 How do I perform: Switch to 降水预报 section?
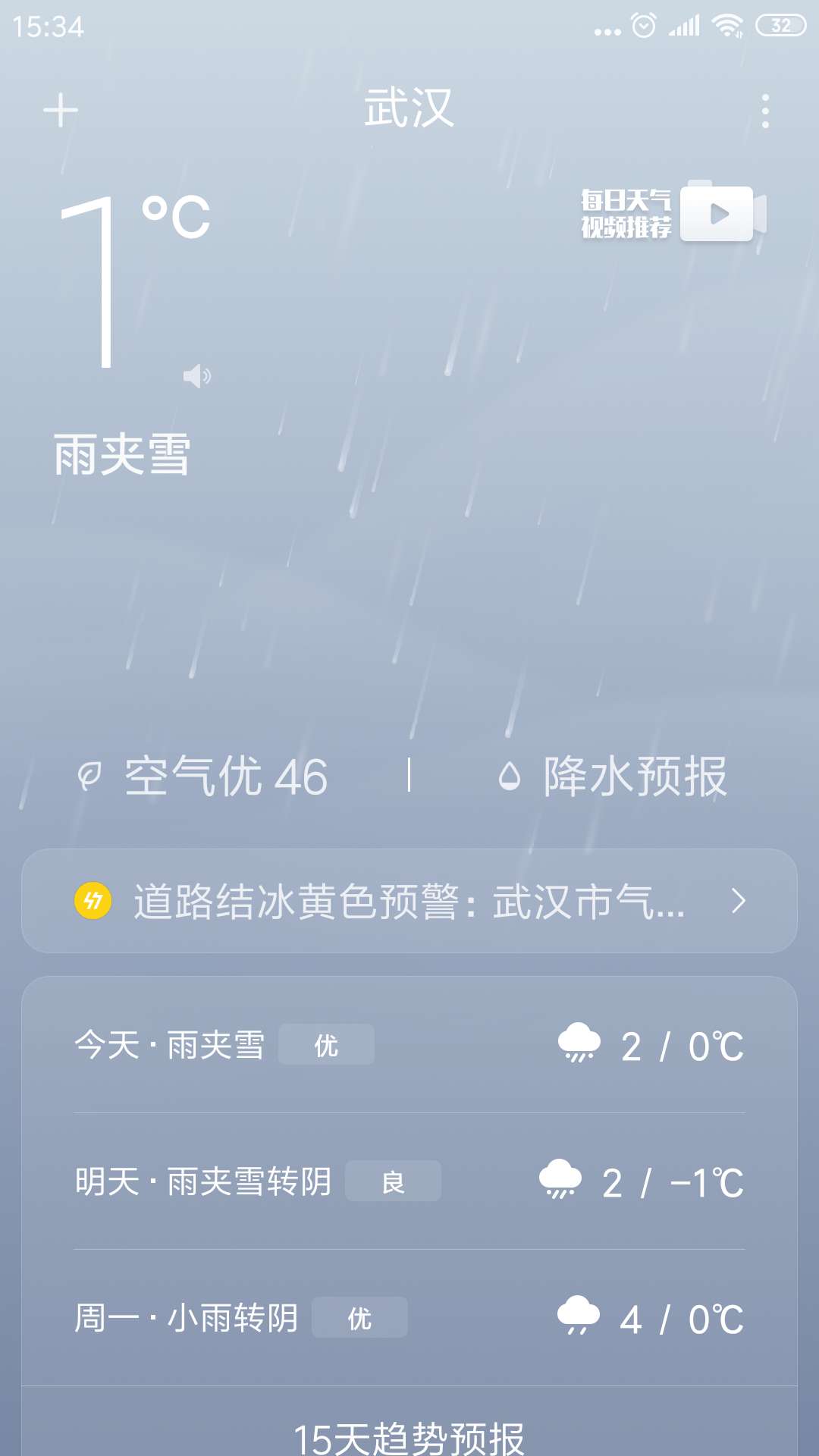tap(634, 776)
